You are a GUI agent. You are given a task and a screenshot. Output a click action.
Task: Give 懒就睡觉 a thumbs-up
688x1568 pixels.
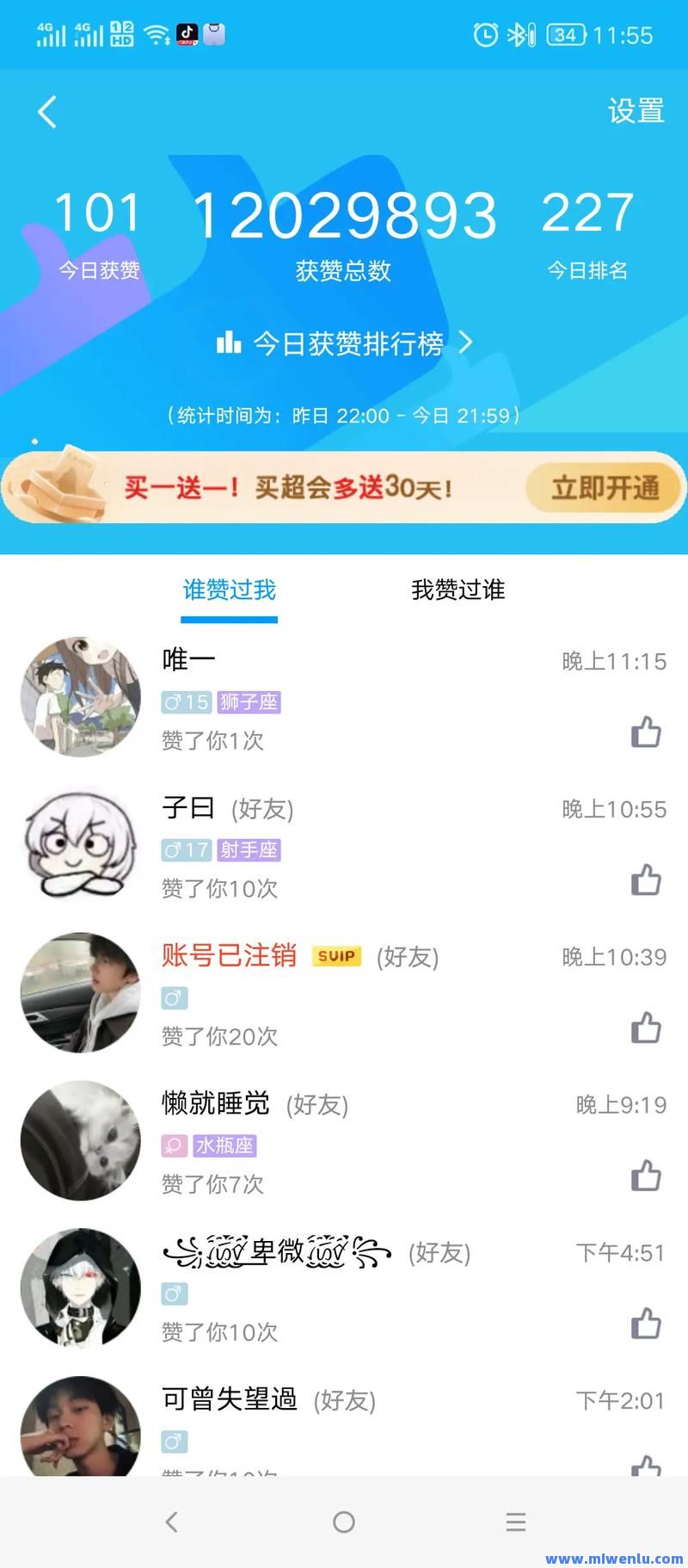pos(646,1176)
